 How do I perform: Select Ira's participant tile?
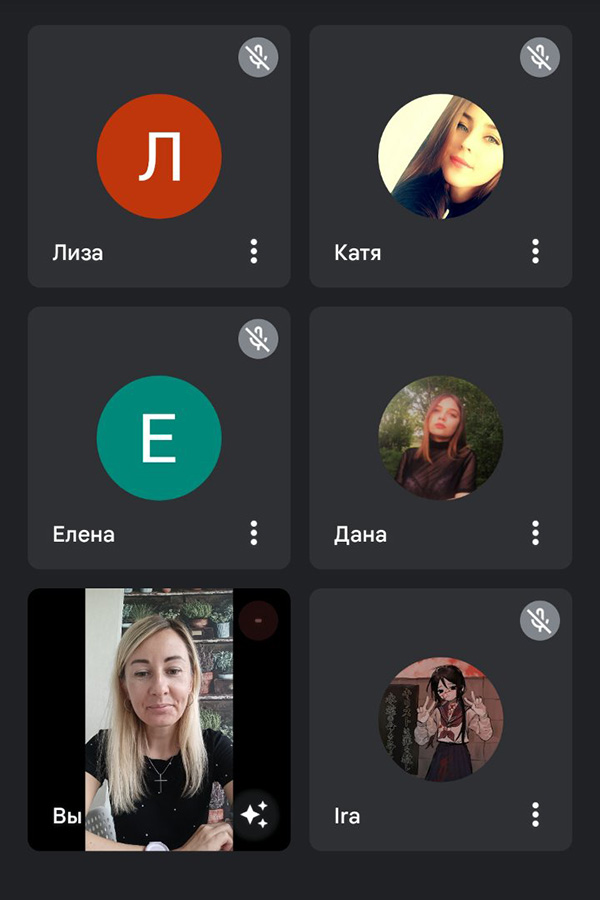coord(440,720)
